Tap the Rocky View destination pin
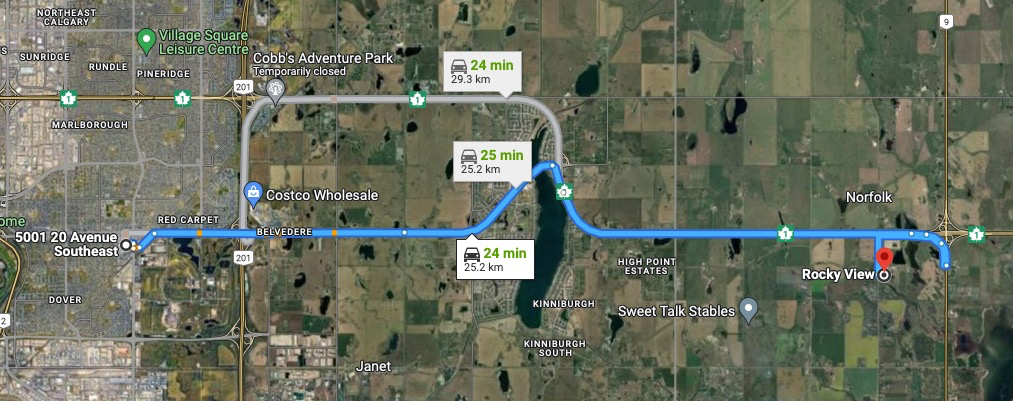Image resolution: width=1013 pixels, height=401 pixels. (x=884, y=262)
